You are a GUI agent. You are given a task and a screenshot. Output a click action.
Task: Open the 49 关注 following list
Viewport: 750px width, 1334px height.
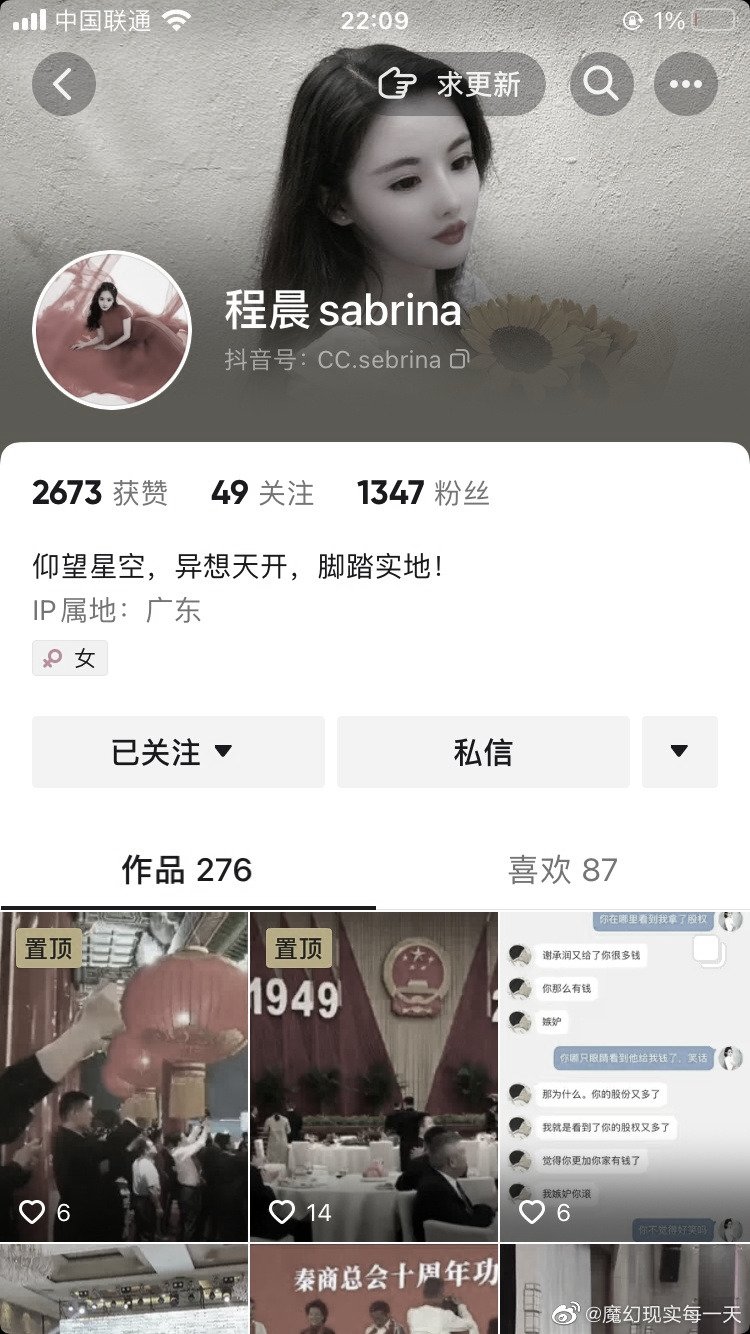coord(262,493)
